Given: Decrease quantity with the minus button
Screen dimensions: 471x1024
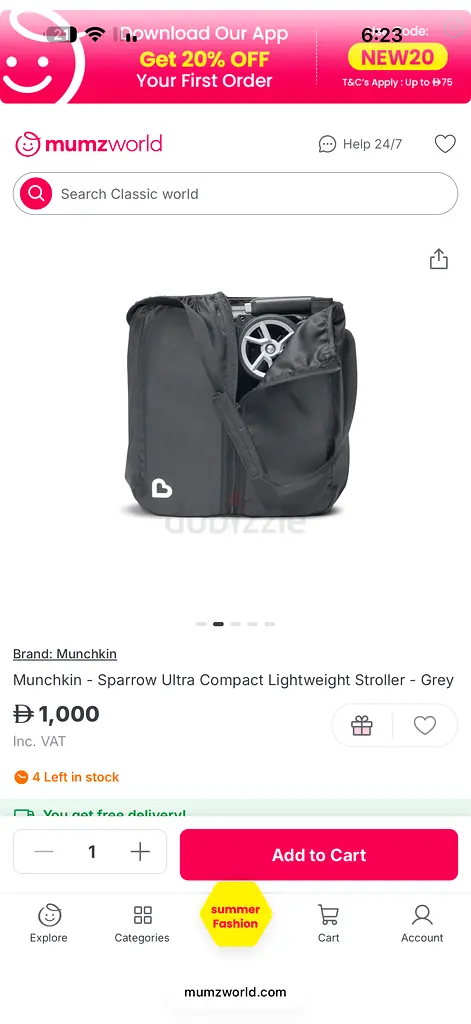Looking at the screenshot, I should click(44, 852).
